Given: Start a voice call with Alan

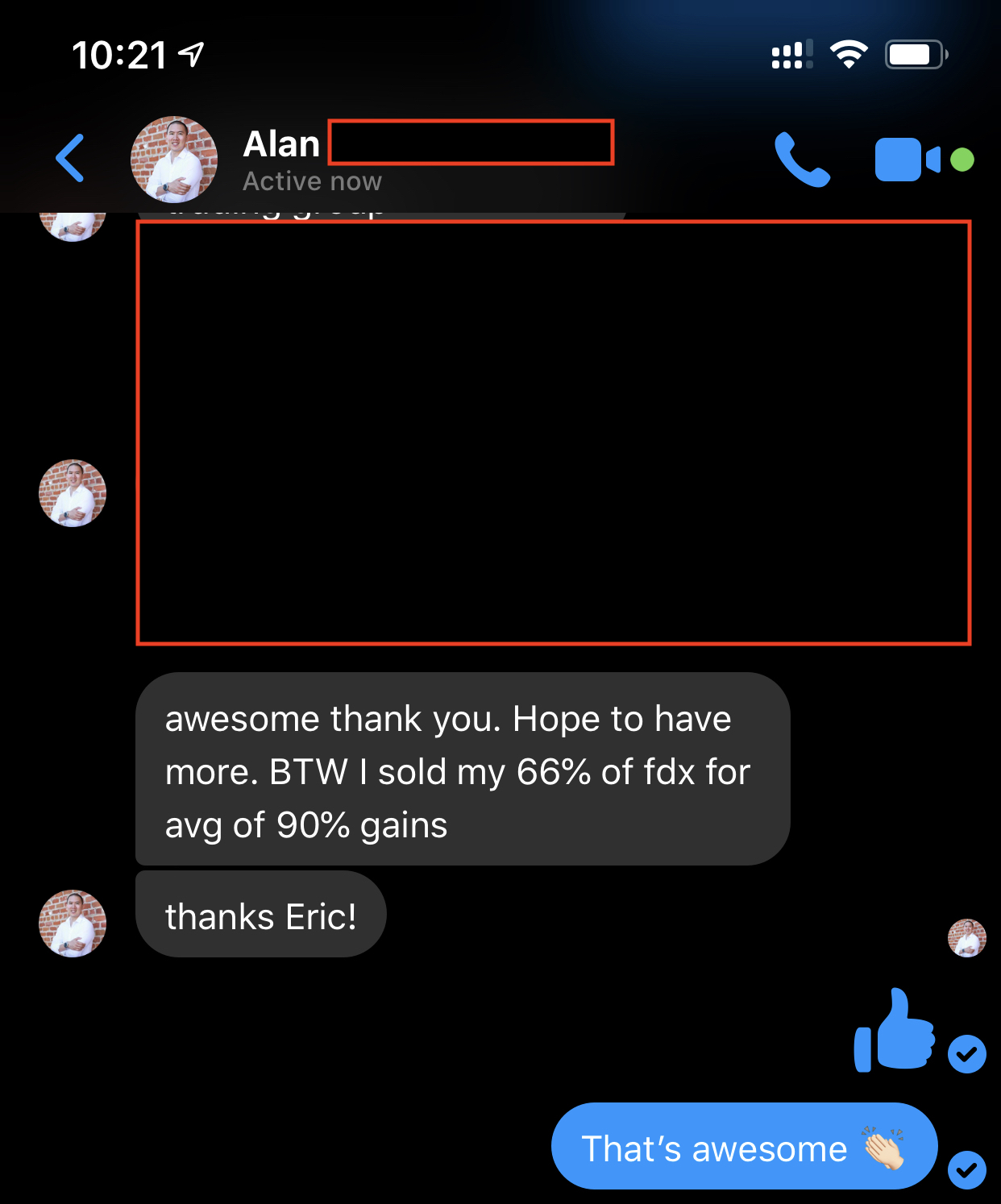Looking at the screenshot, I should coord(801,160).
